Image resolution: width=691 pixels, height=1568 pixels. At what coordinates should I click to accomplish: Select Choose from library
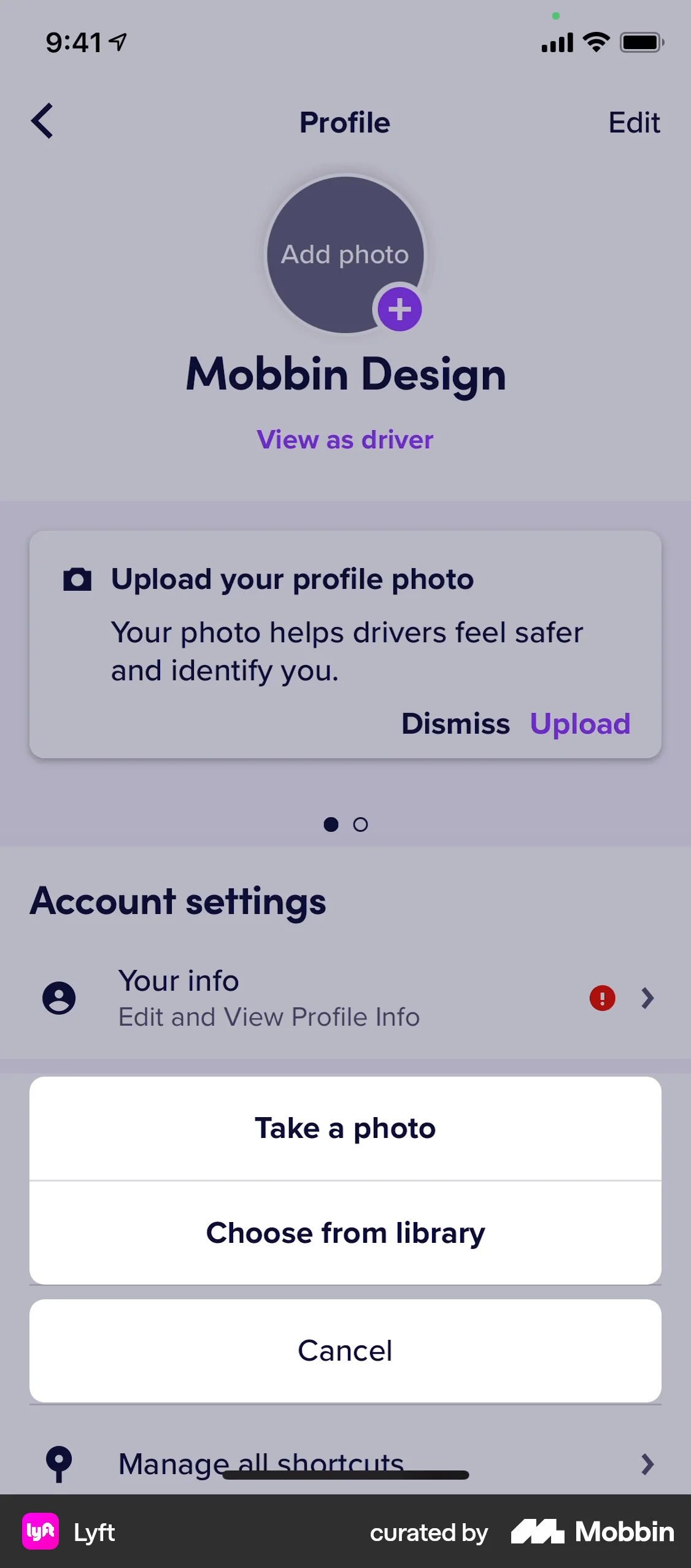(344, 1233)
